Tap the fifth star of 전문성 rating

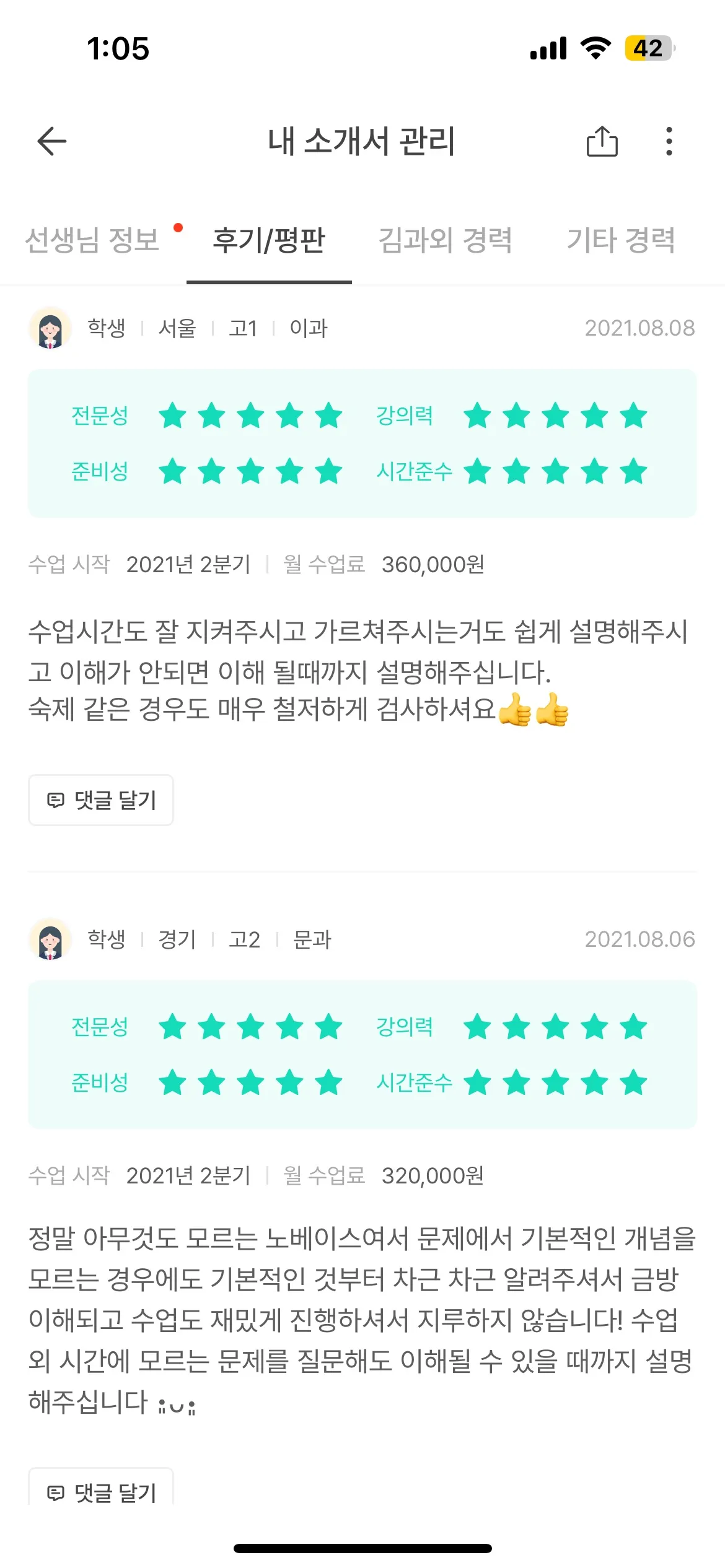(x=327, y=416)
